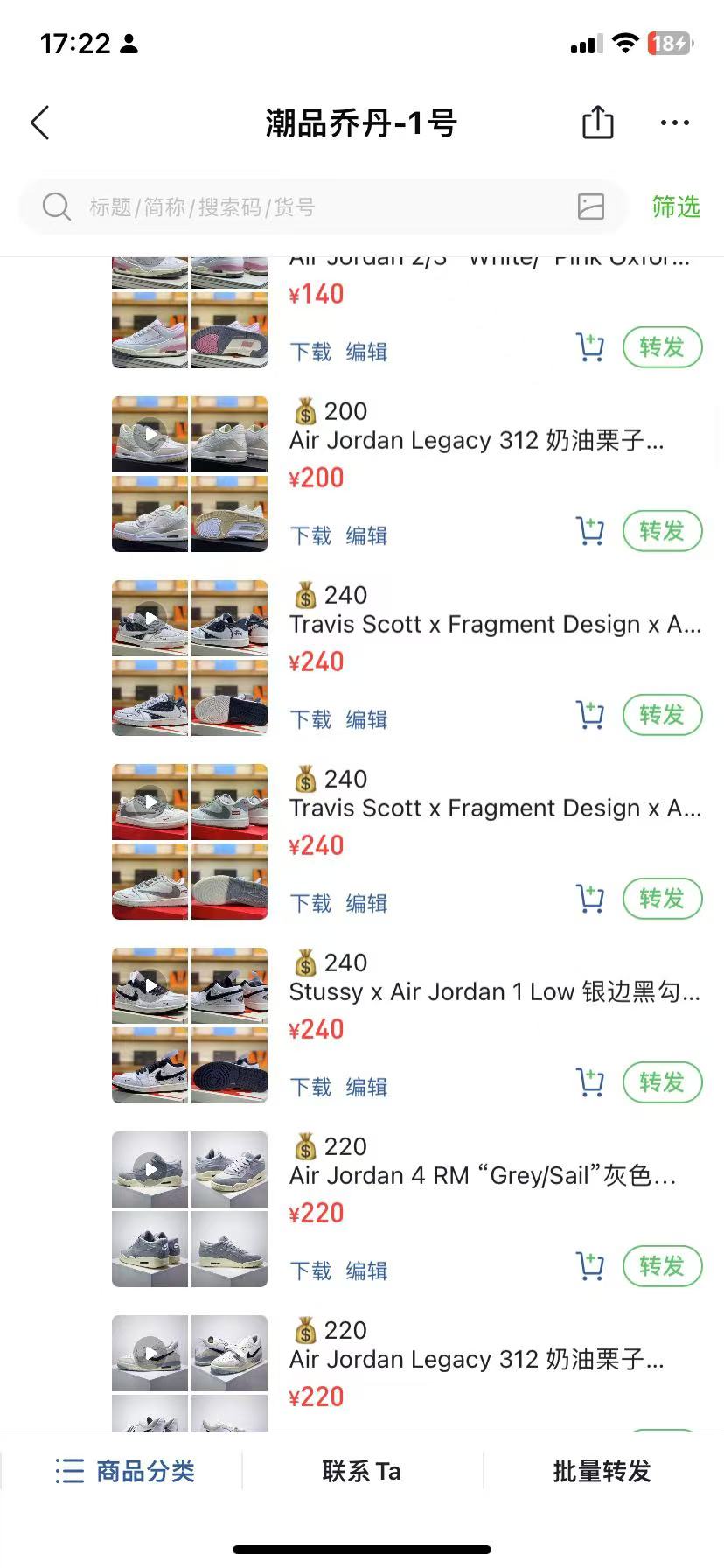Viewport: 724px width, 1568px height.
Task: Download the ¥140 Air Jordan item images
Action: [x=310, y=352]
